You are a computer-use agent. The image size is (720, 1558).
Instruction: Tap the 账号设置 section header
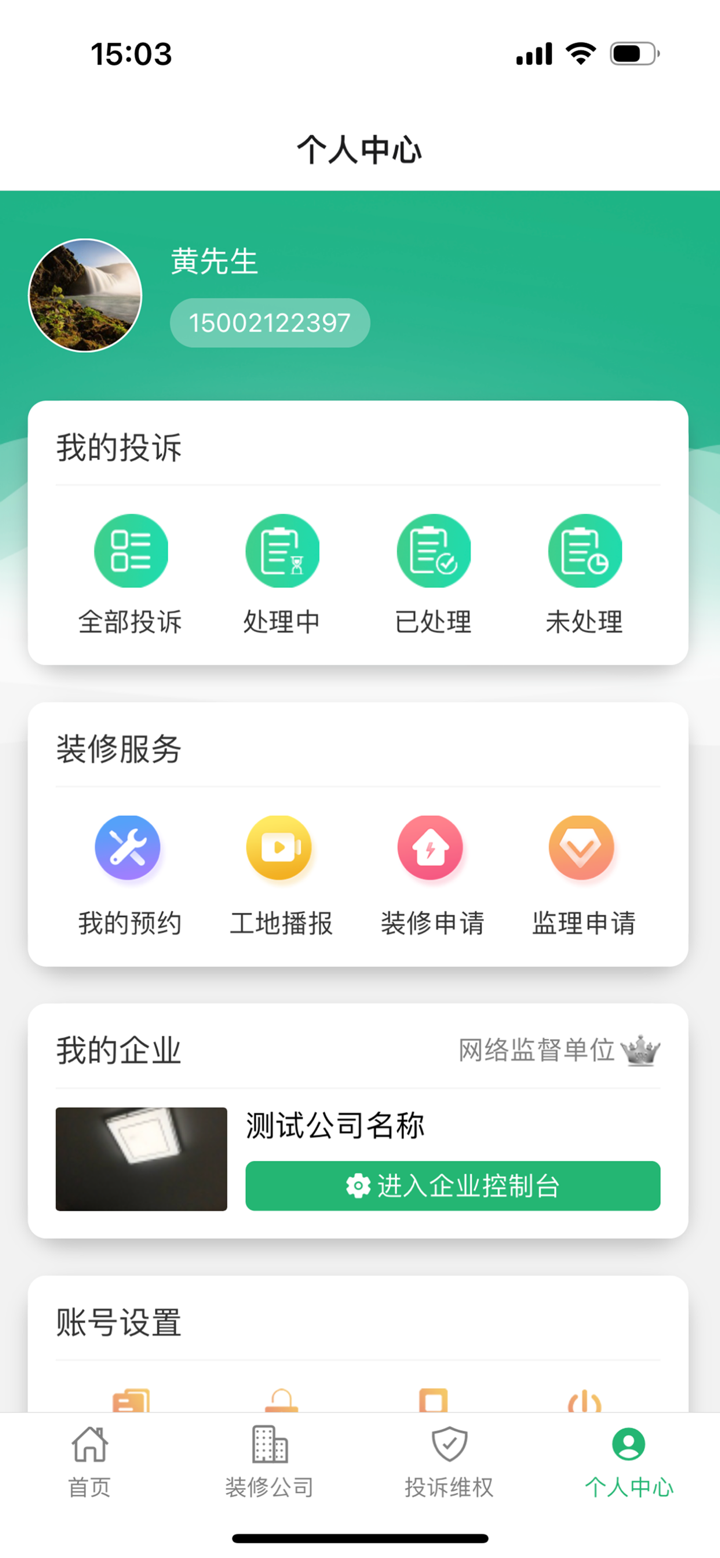point(118,1323)
